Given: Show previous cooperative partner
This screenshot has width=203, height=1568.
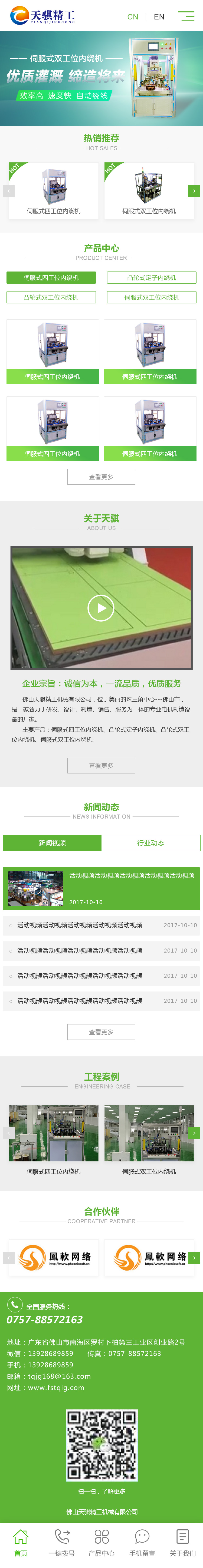Looking at the screenshot, I should 9,1258.
